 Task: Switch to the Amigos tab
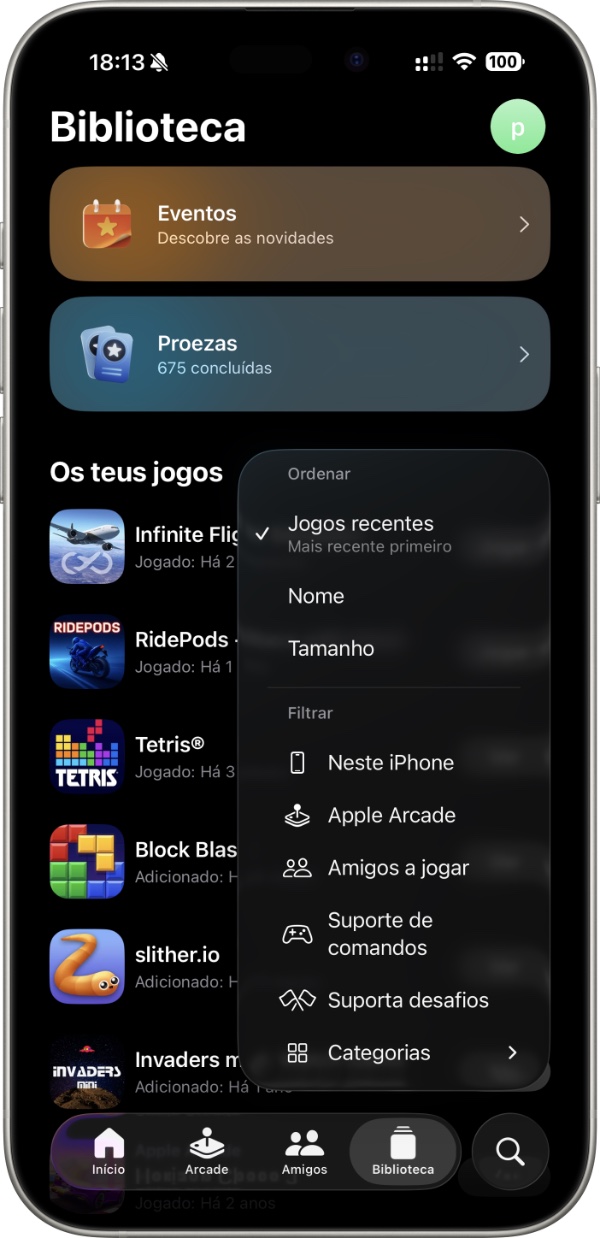point(304,1151)
